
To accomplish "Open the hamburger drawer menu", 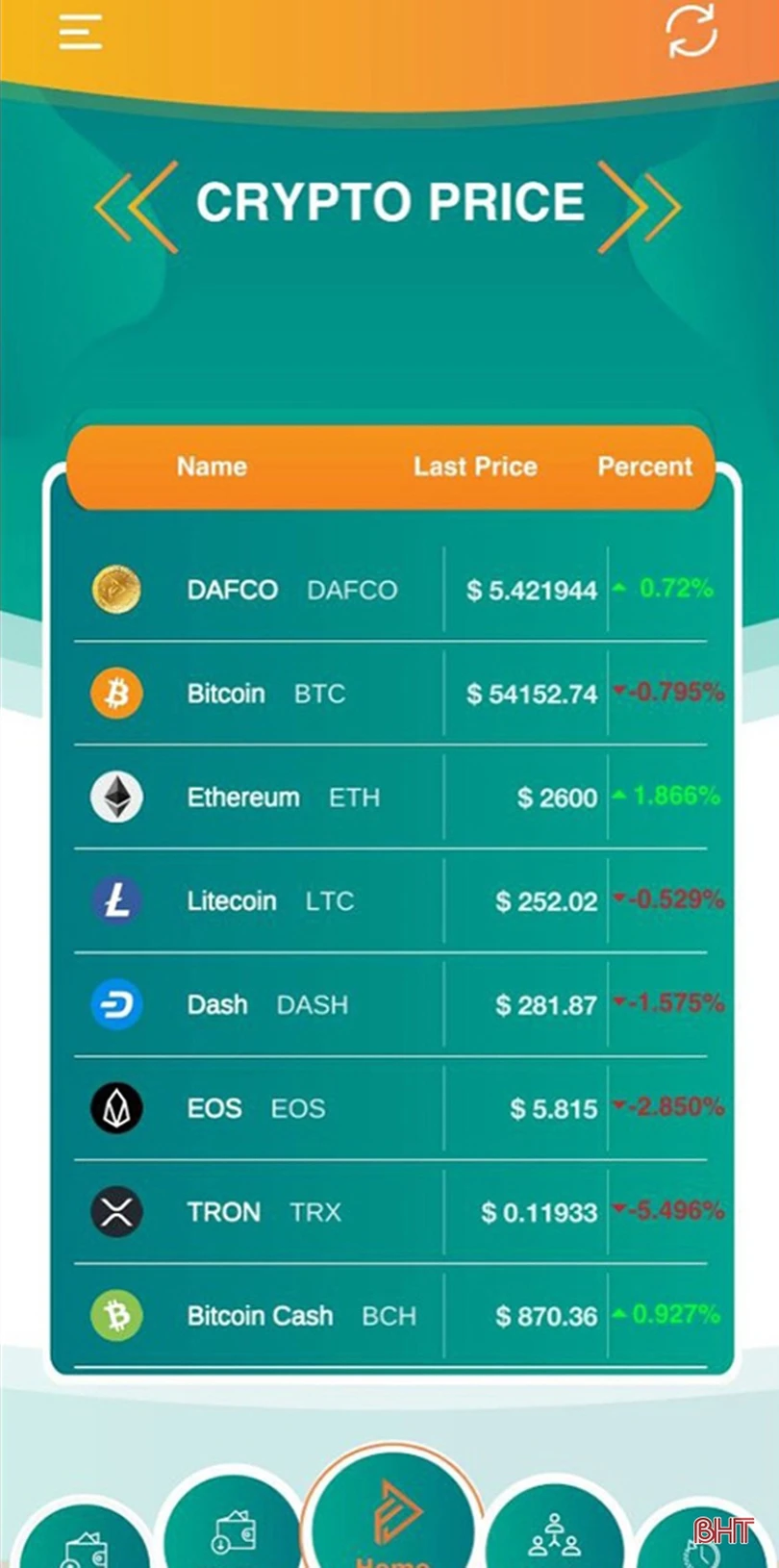I will coord(80,32).
